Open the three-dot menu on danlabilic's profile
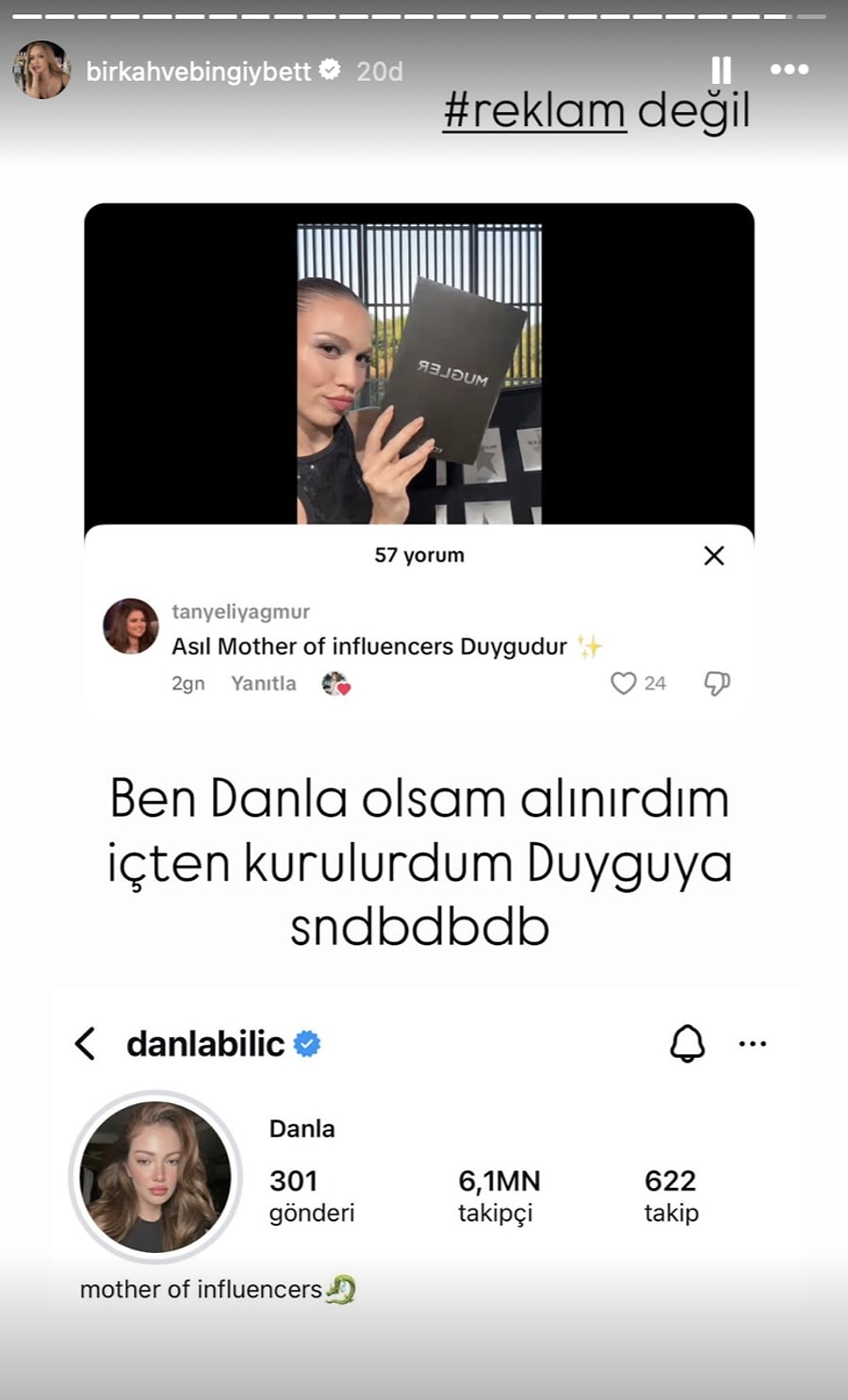 point(752,1042)
